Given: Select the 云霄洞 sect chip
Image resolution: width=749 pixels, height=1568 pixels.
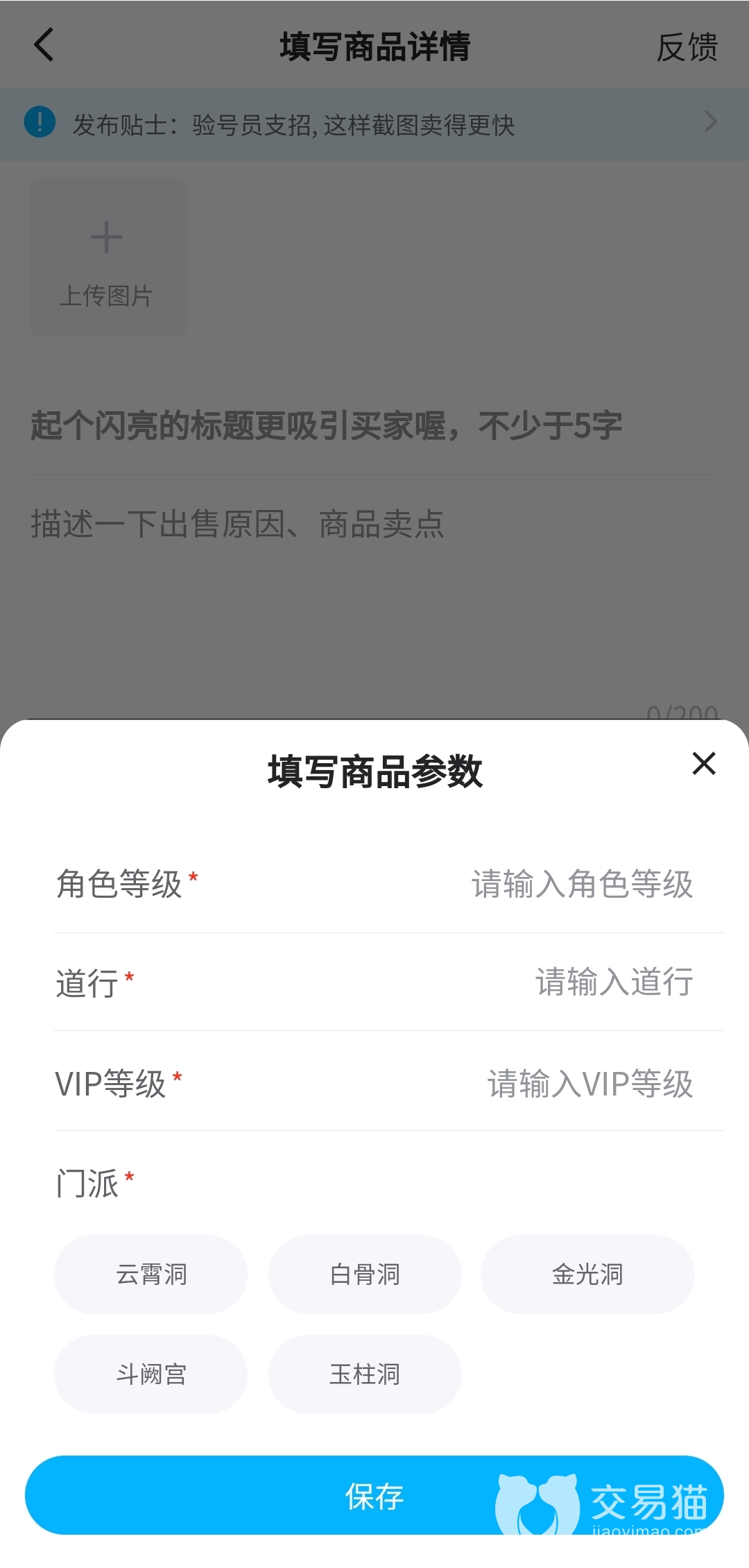Looking at the screenshot, I should [150, 1275].
